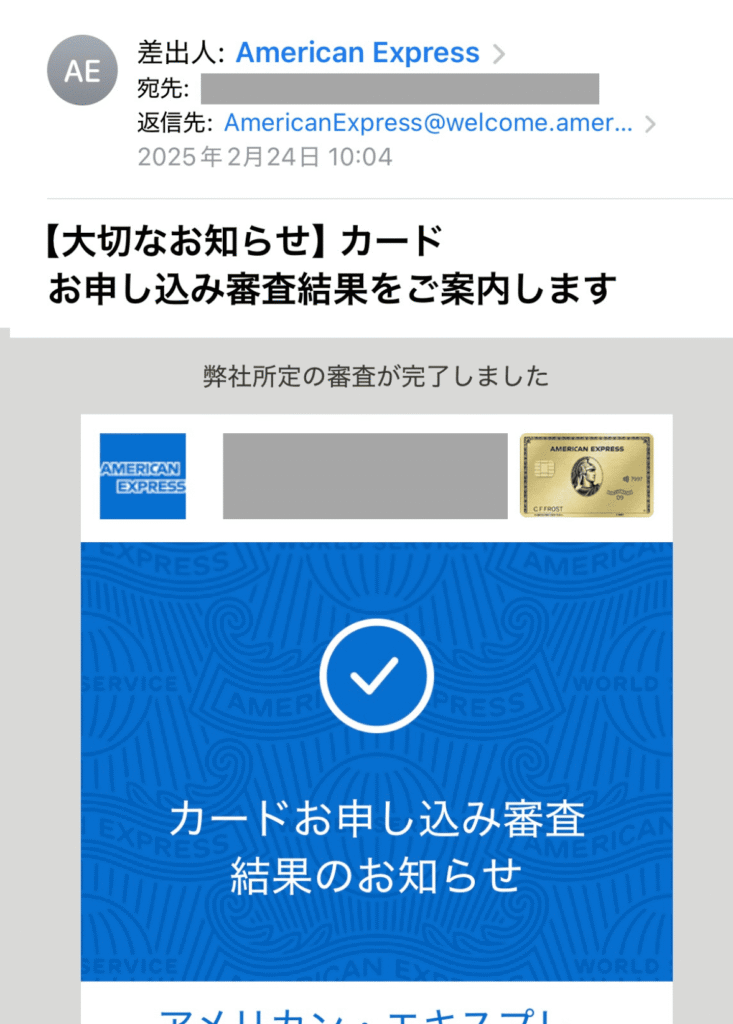Open sender American Express contact details
The height and width of the screenshot is (1024, 733).
click(x=357, y=52)
